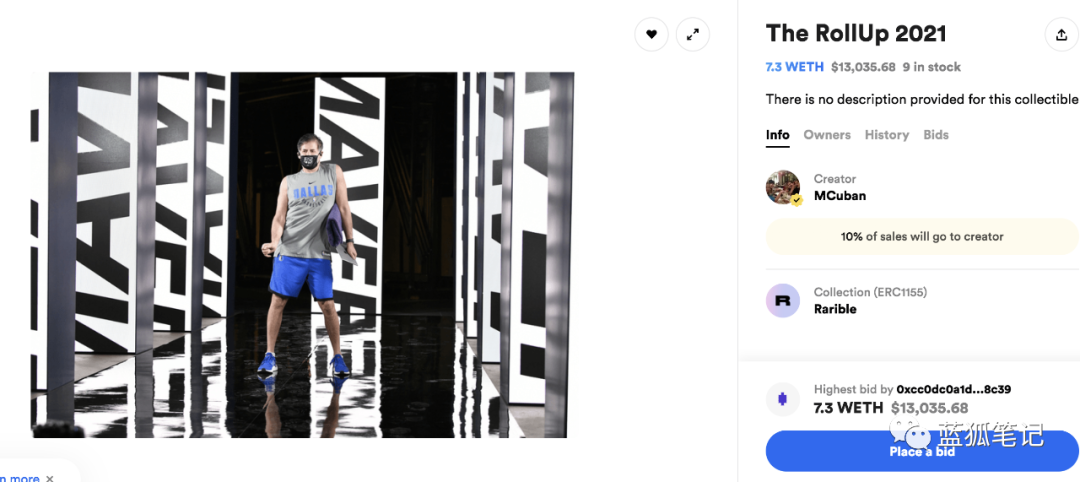Open The RollUp 2021 artwork image

302,255
